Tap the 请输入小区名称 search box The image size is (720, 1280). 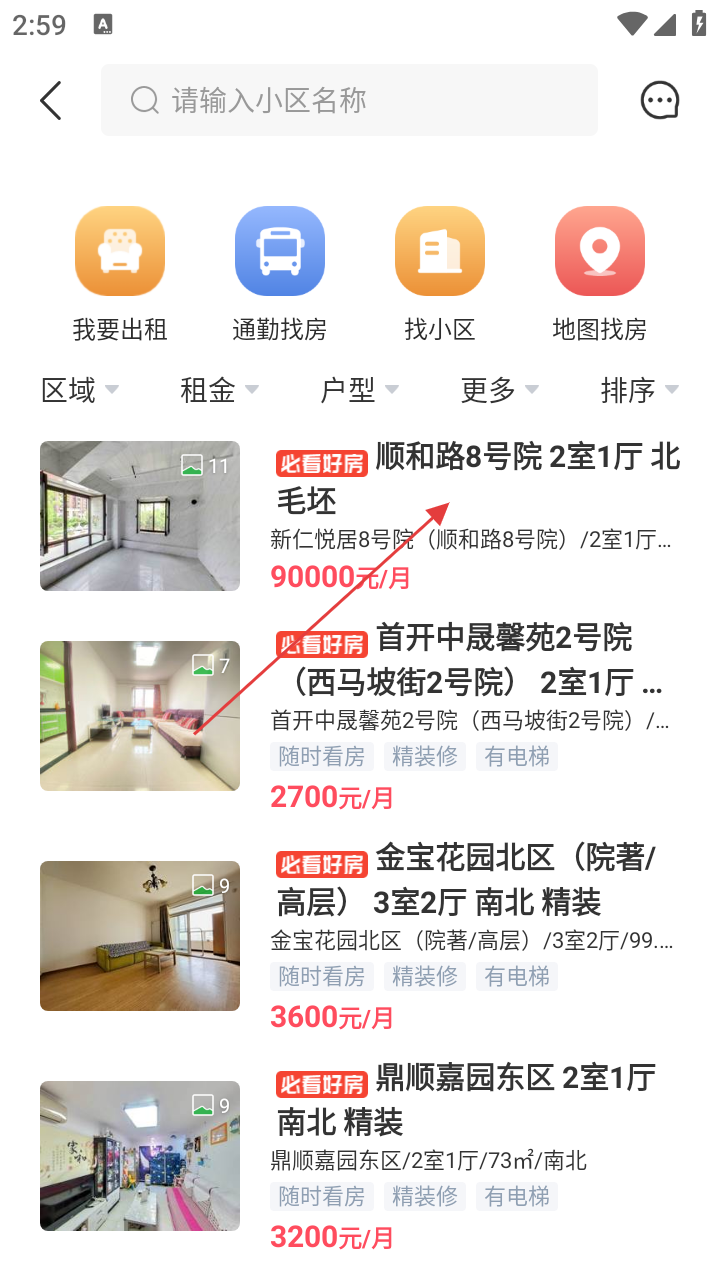(x=349, y=100)
